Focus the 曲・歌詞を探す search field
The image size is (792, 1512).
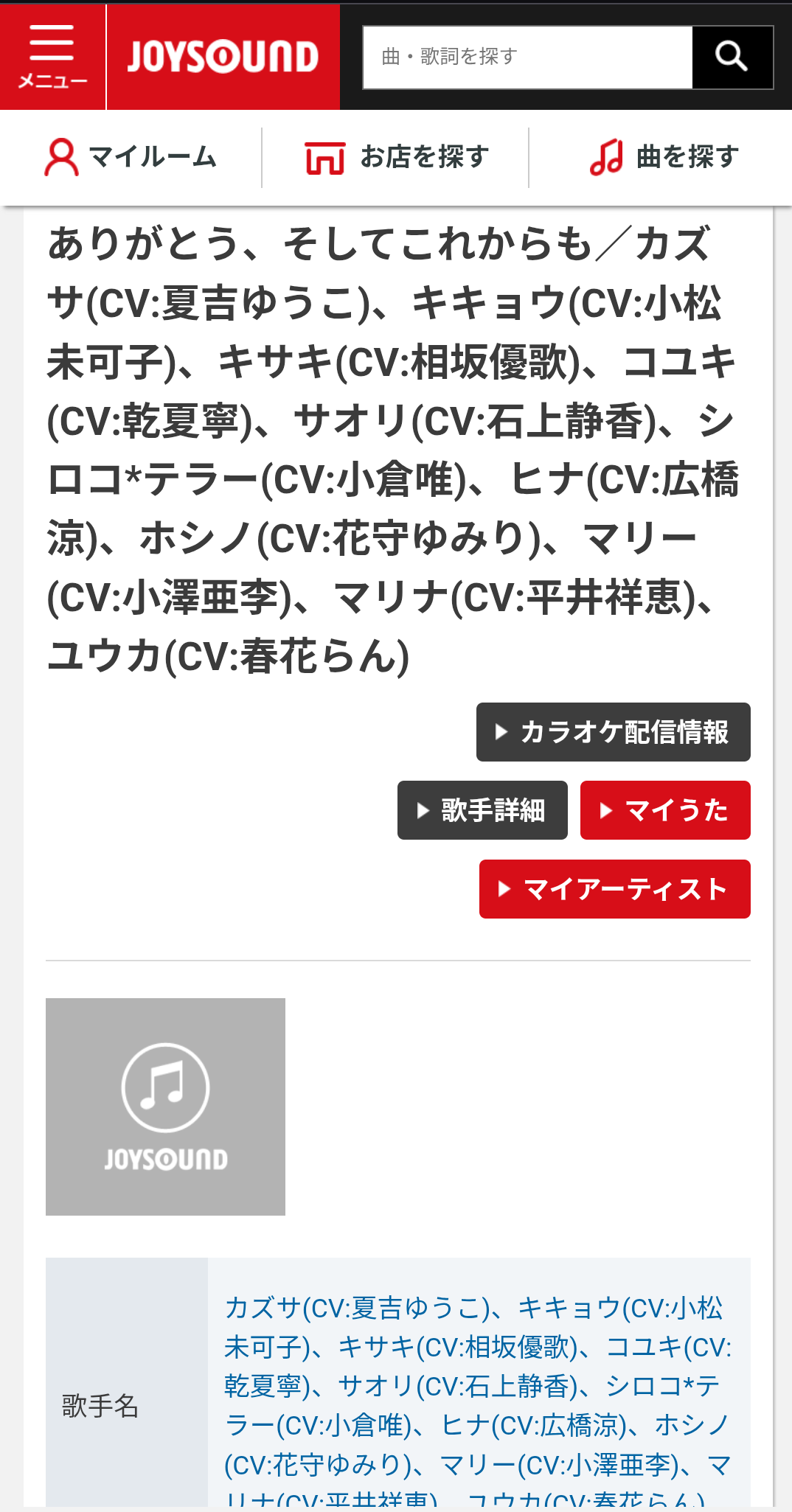pyautogui.click(x=527, y=57)
